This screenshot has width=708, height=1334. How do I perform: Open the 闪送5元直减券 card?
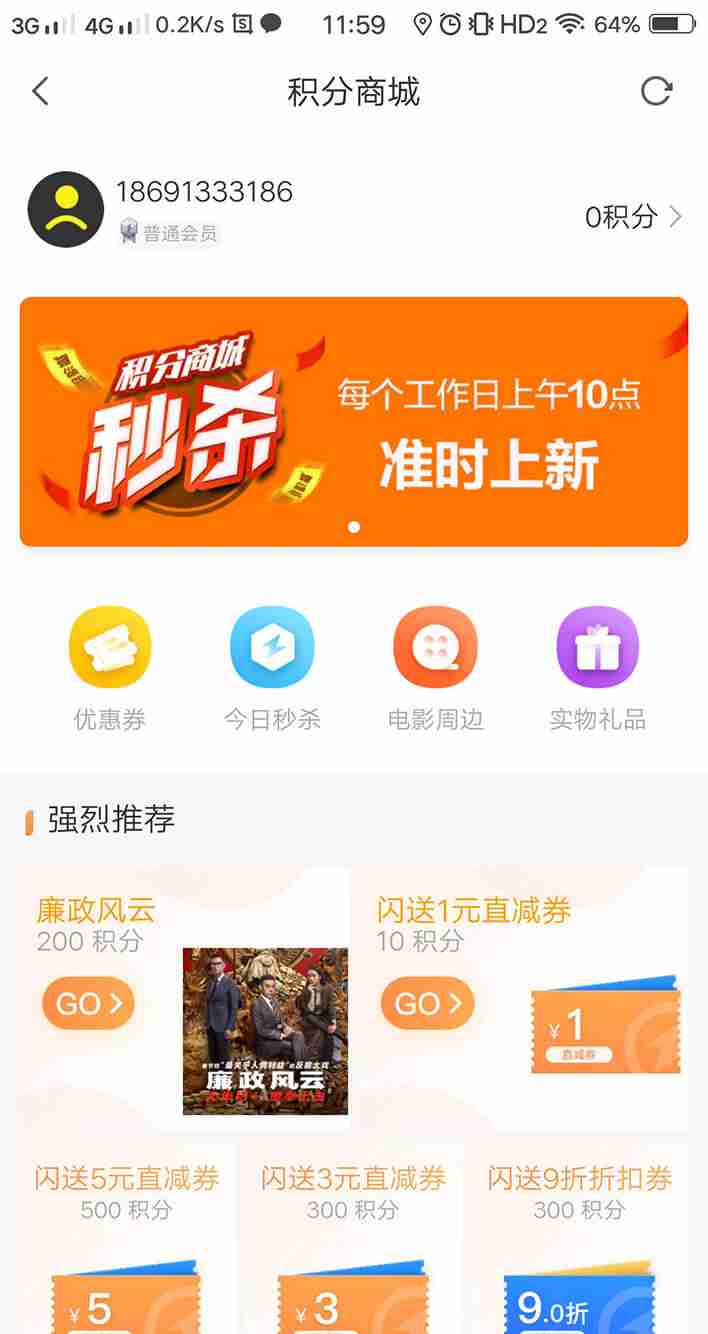(x=127, y=1240)
